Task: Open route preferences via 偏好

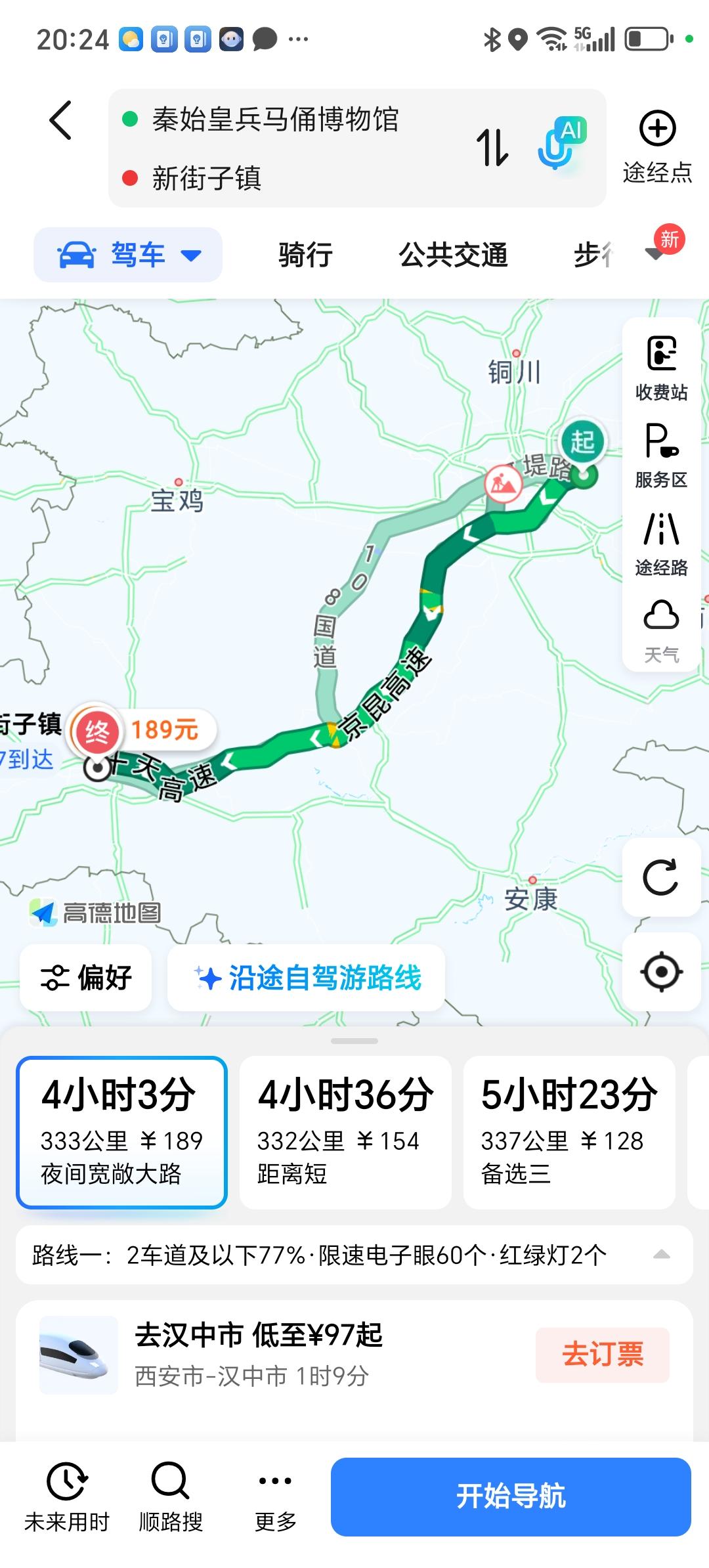Action: coord(86,978)
